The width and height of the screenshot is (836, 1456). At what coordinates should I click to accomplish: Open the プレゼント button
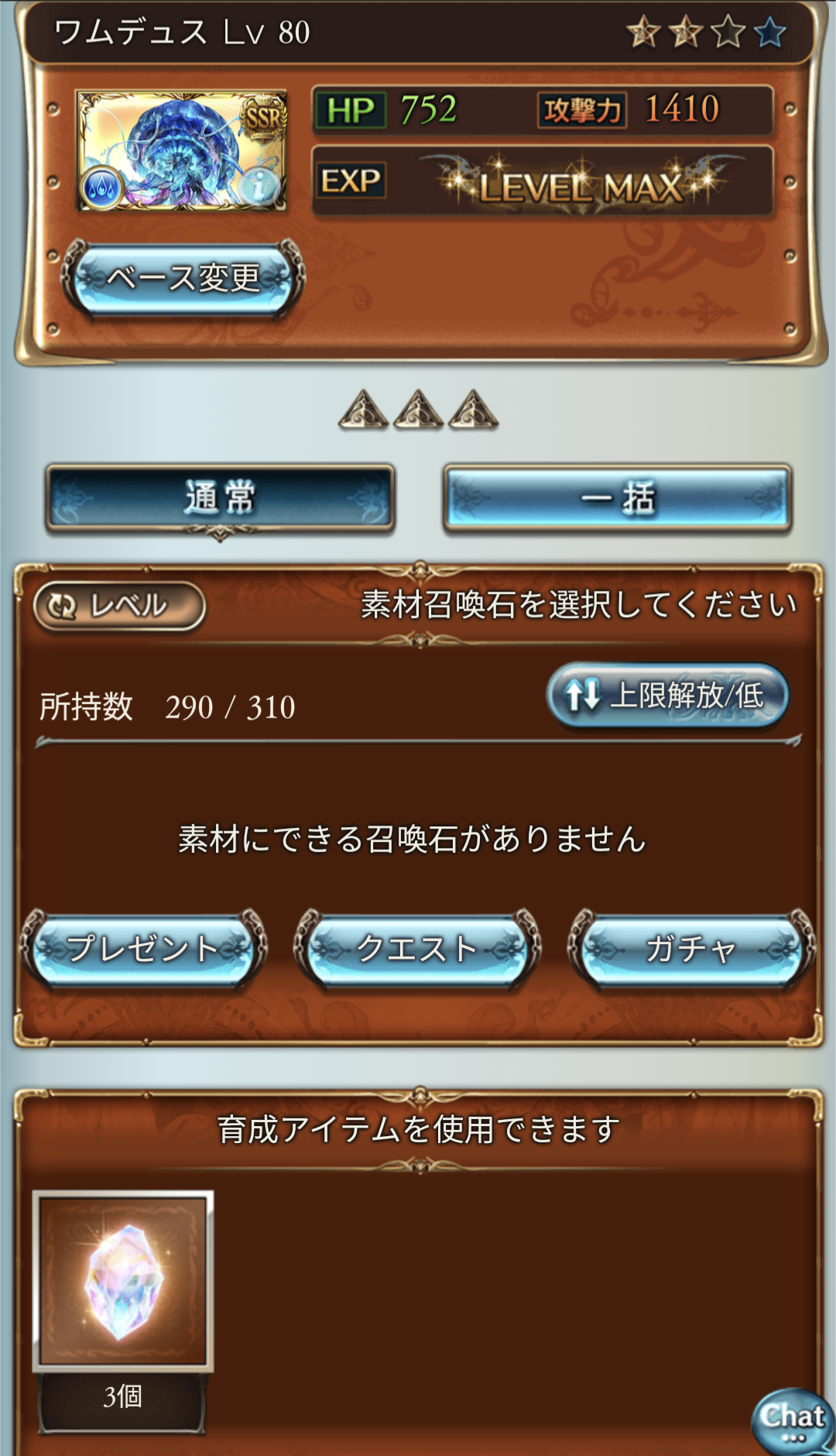pyautogui.click(x=143, y=949)
